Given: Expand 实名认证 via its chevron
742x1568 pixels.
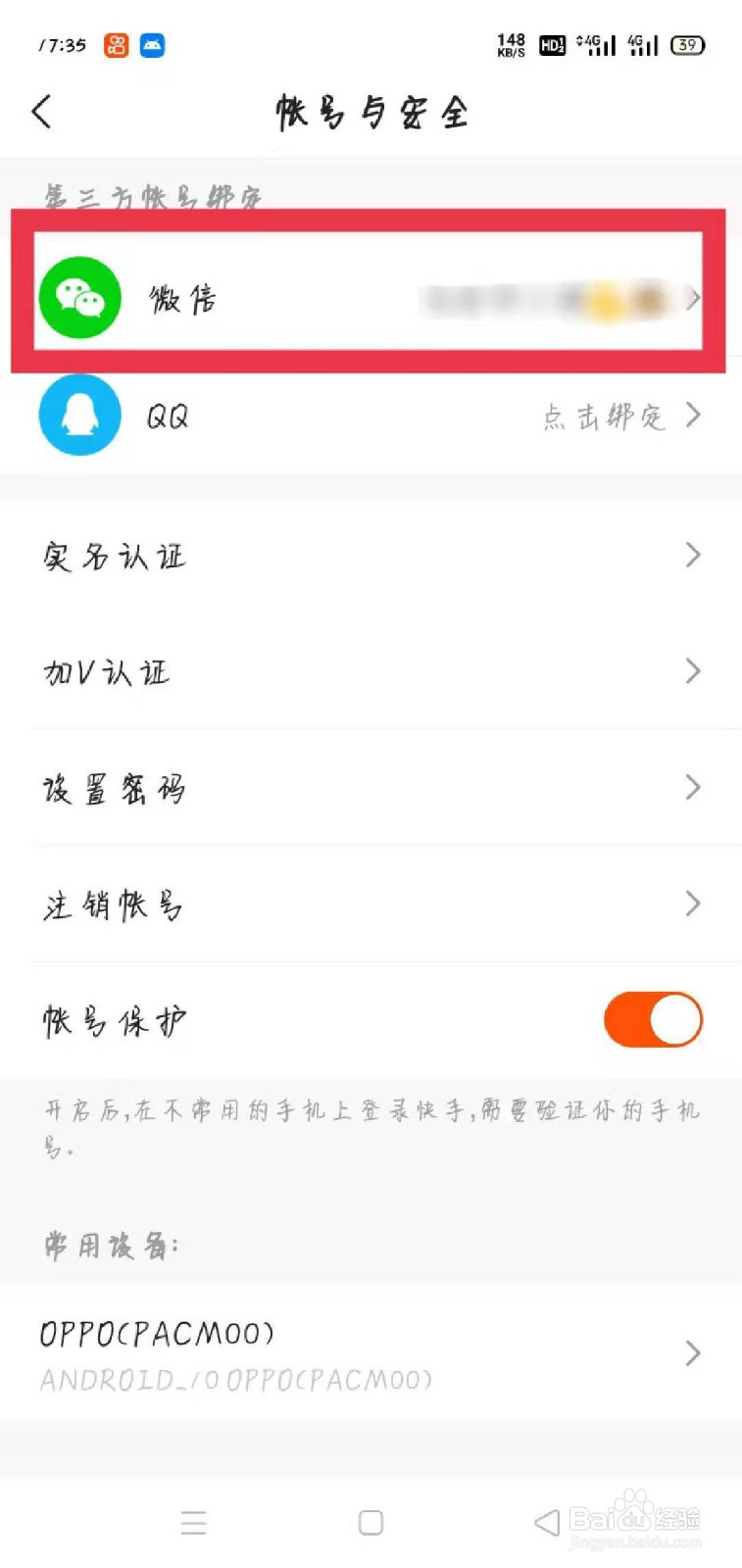Looking at the screenshot, I should (692, 555).
